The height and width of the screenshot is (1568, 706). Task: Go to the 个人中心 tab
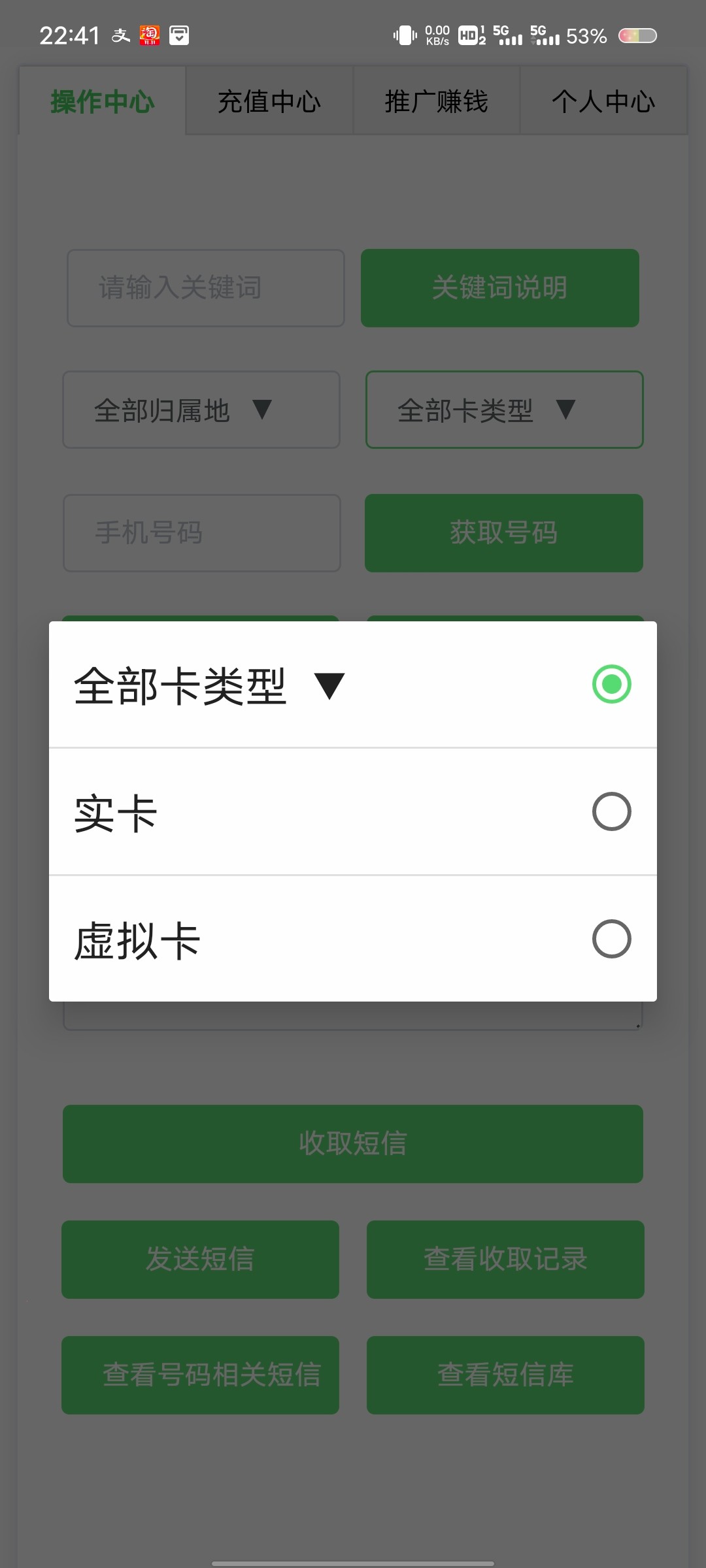tap(603, 101)
